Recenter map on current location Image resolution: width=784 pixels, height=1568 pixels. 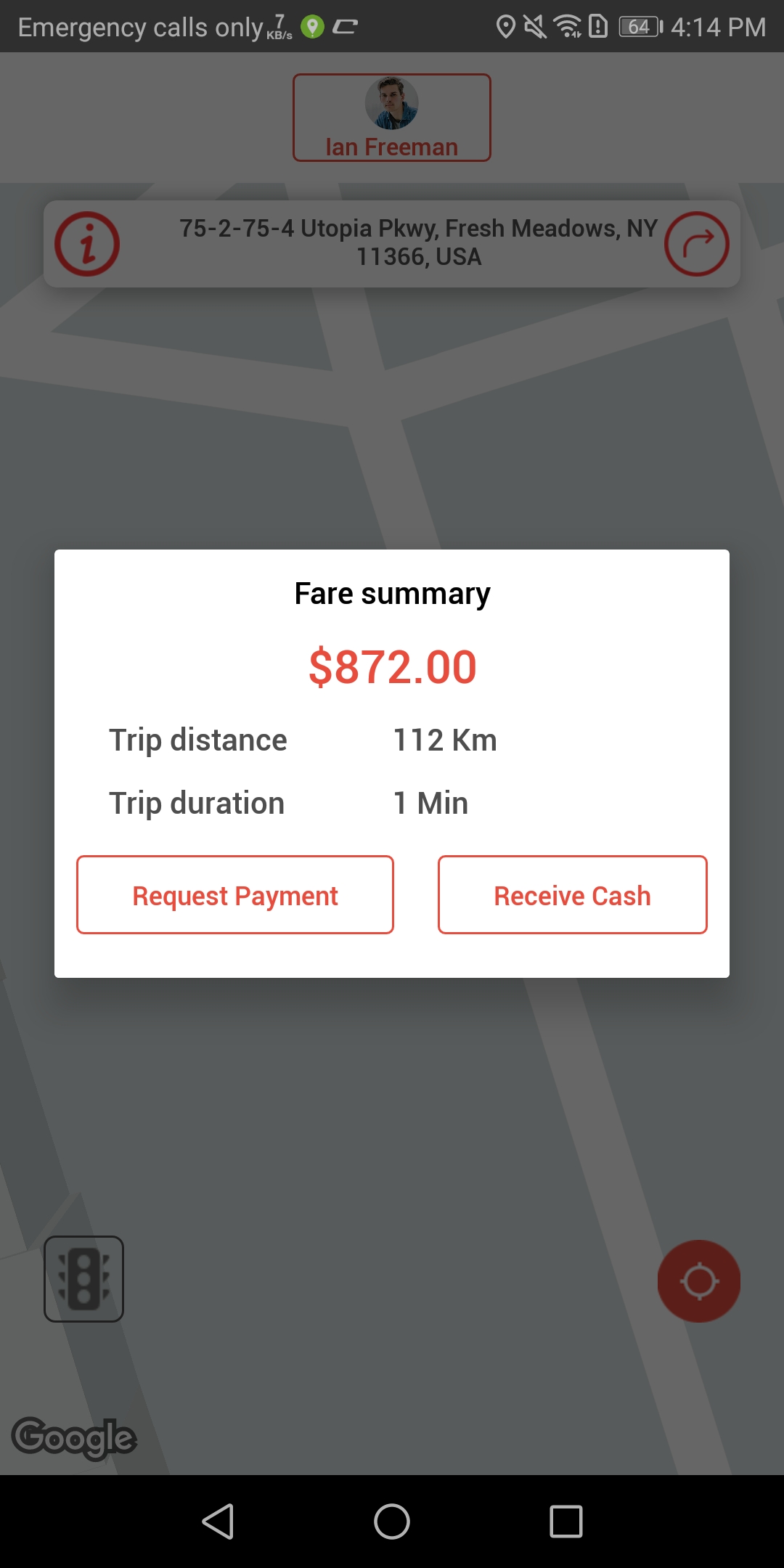698,1281
